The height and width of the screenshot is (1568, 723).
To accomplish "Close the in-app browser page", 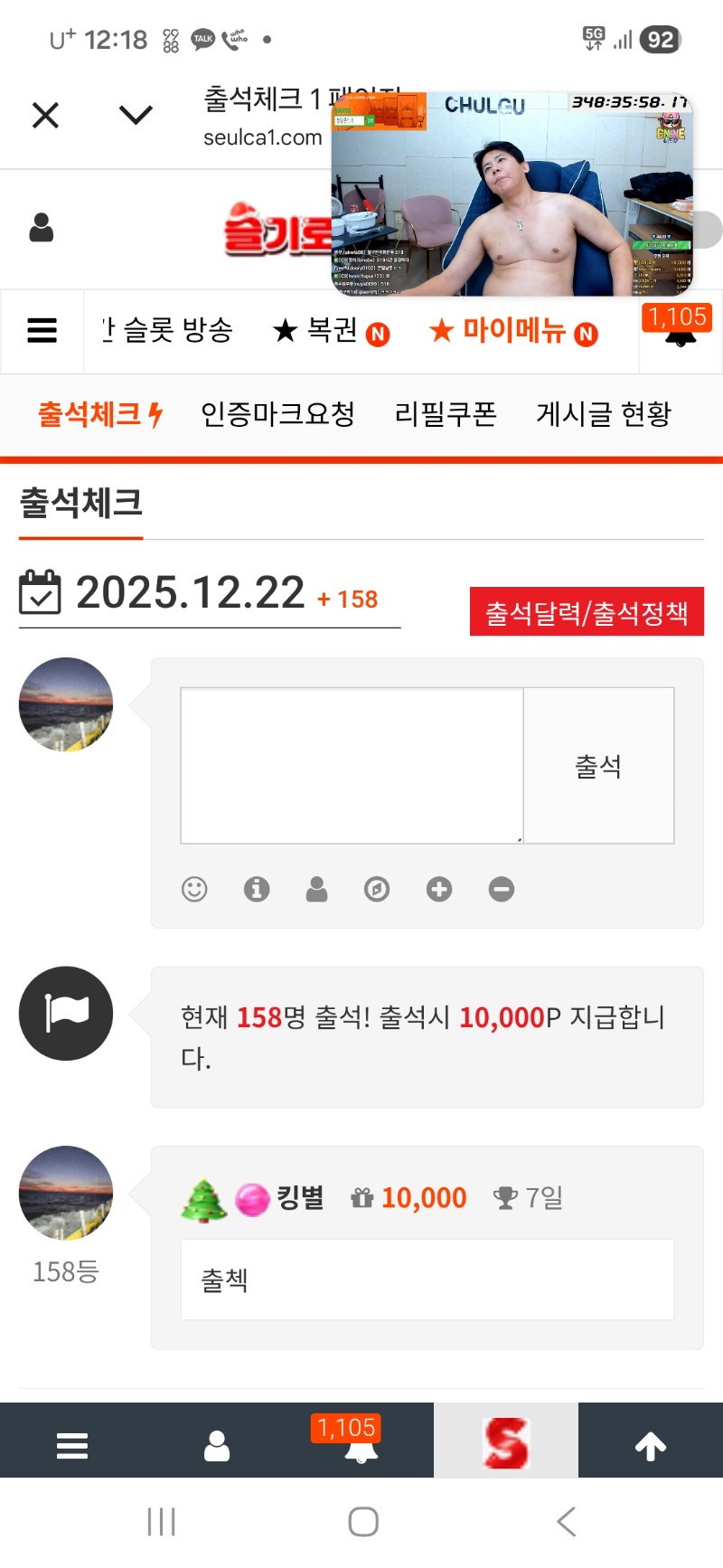I will click(45, 115).
